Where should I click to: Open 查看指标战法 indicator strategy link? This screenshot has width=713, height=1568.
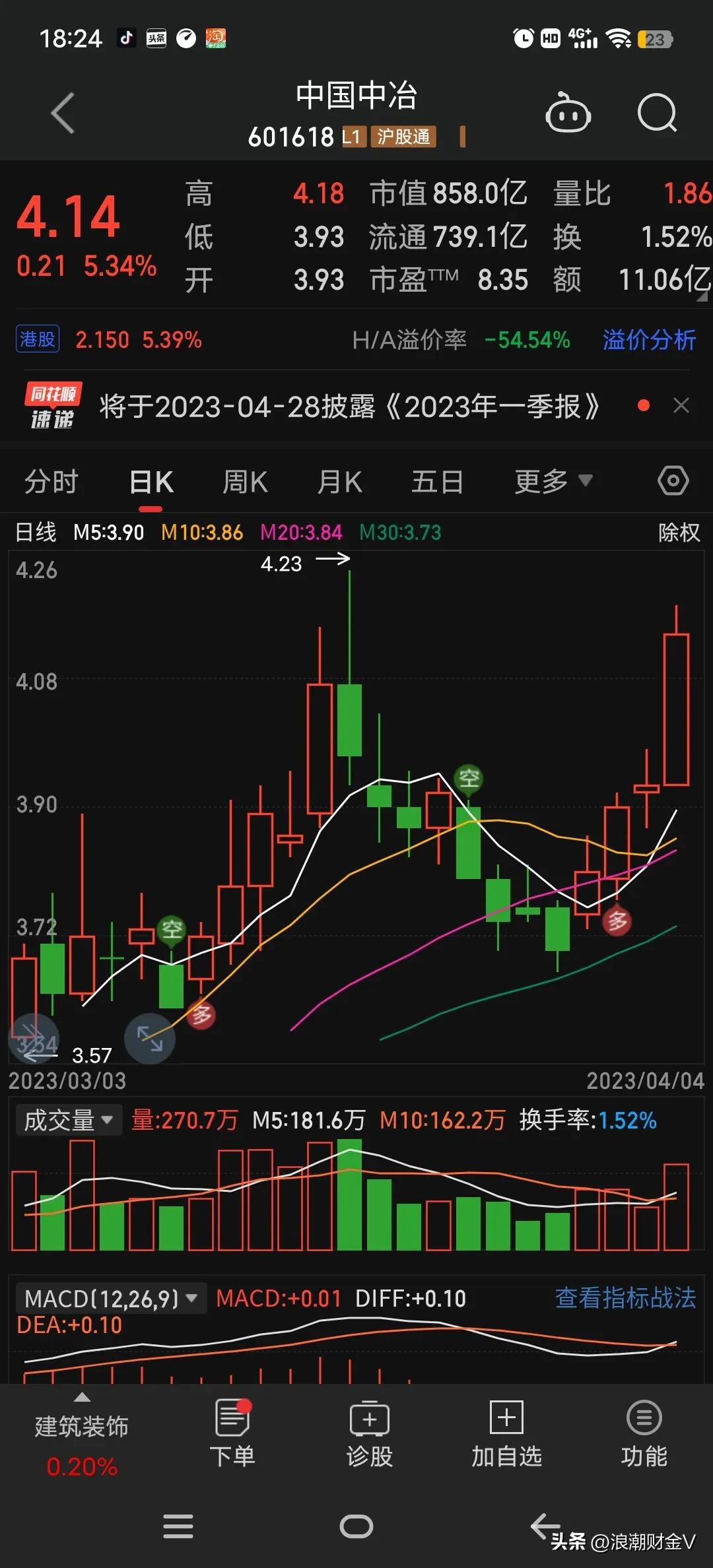tap(625, 1297)
